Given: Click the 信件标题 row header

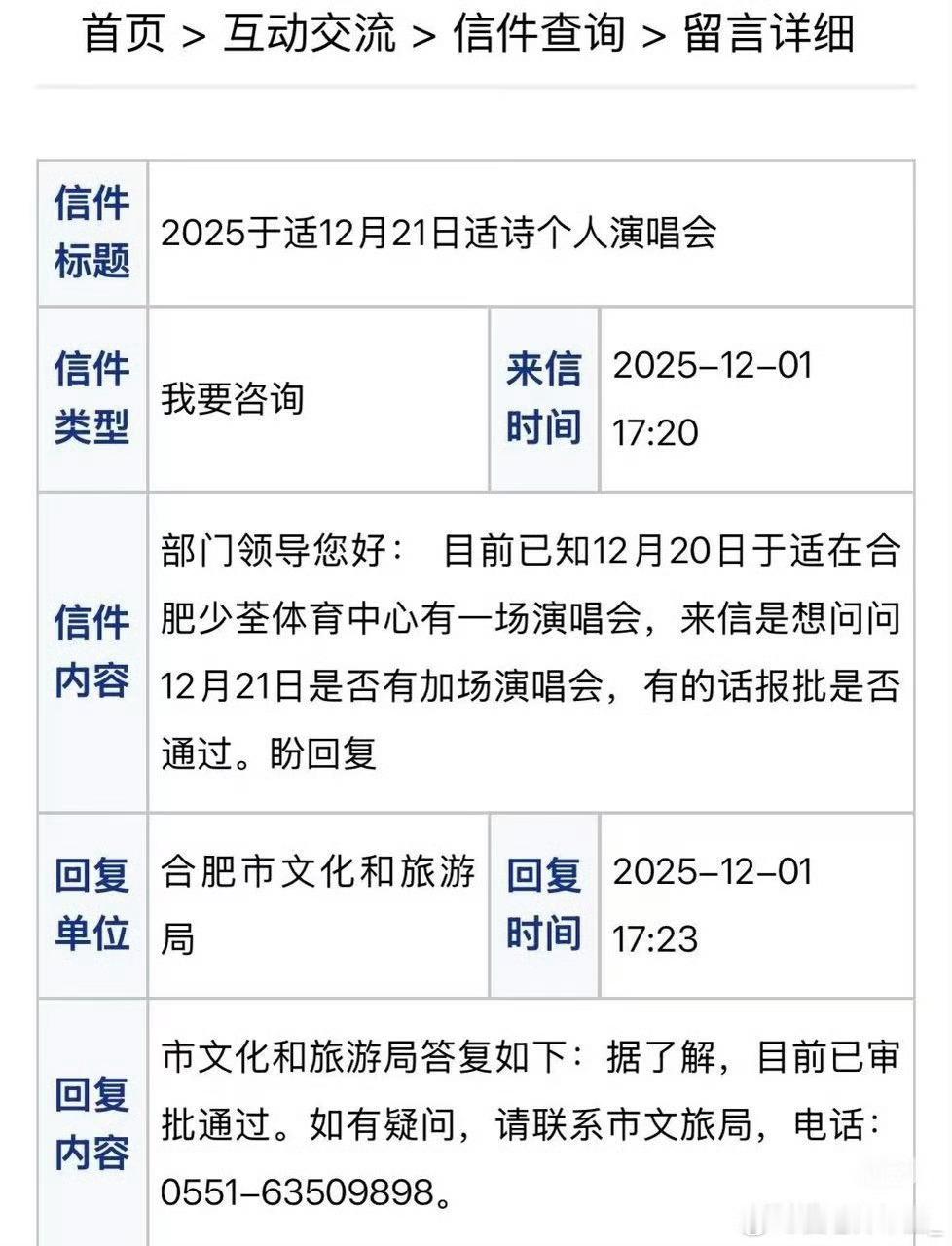Looking at the screenshot, I should click(92, 232).
